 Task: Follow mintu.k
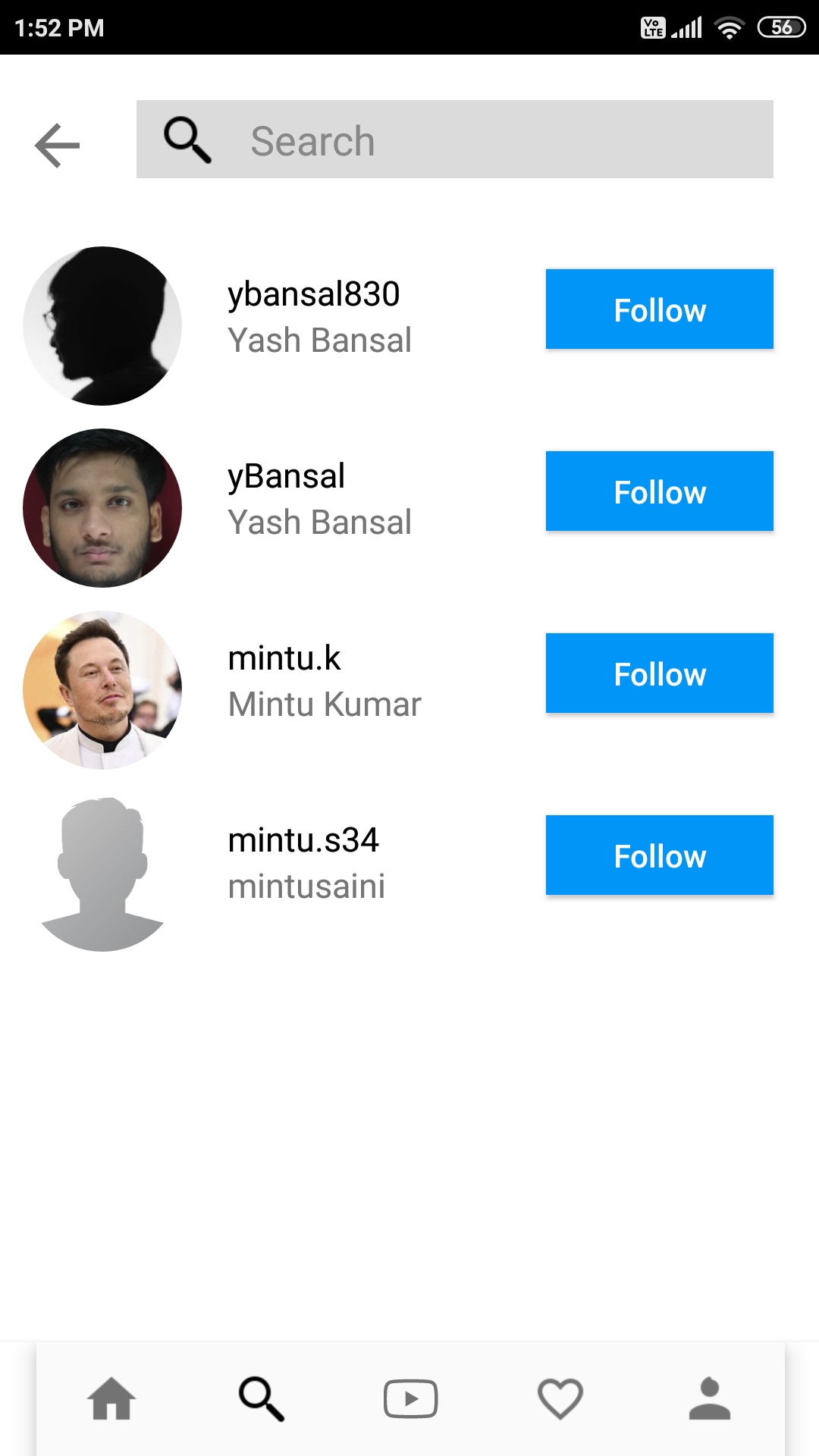[x=659, y=673]
